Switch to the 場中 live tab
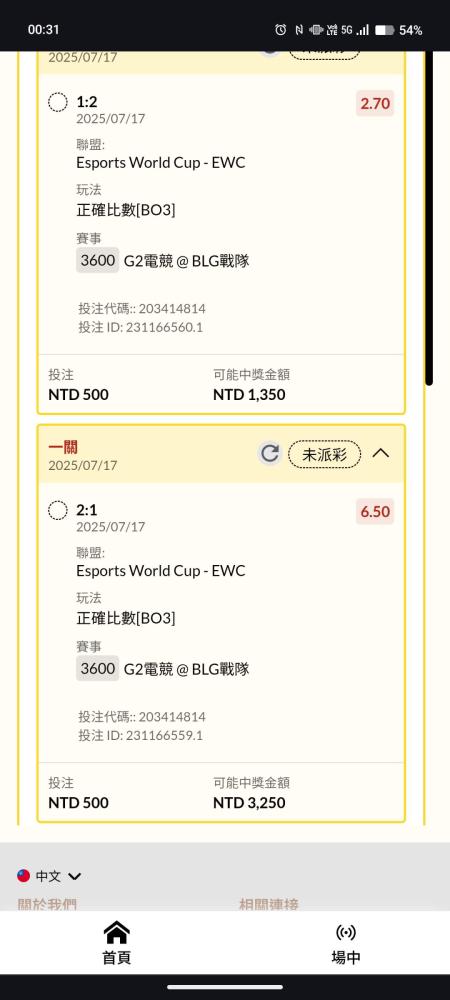The width and height of the screenshot is (450, 1000). tap(345, 943)
